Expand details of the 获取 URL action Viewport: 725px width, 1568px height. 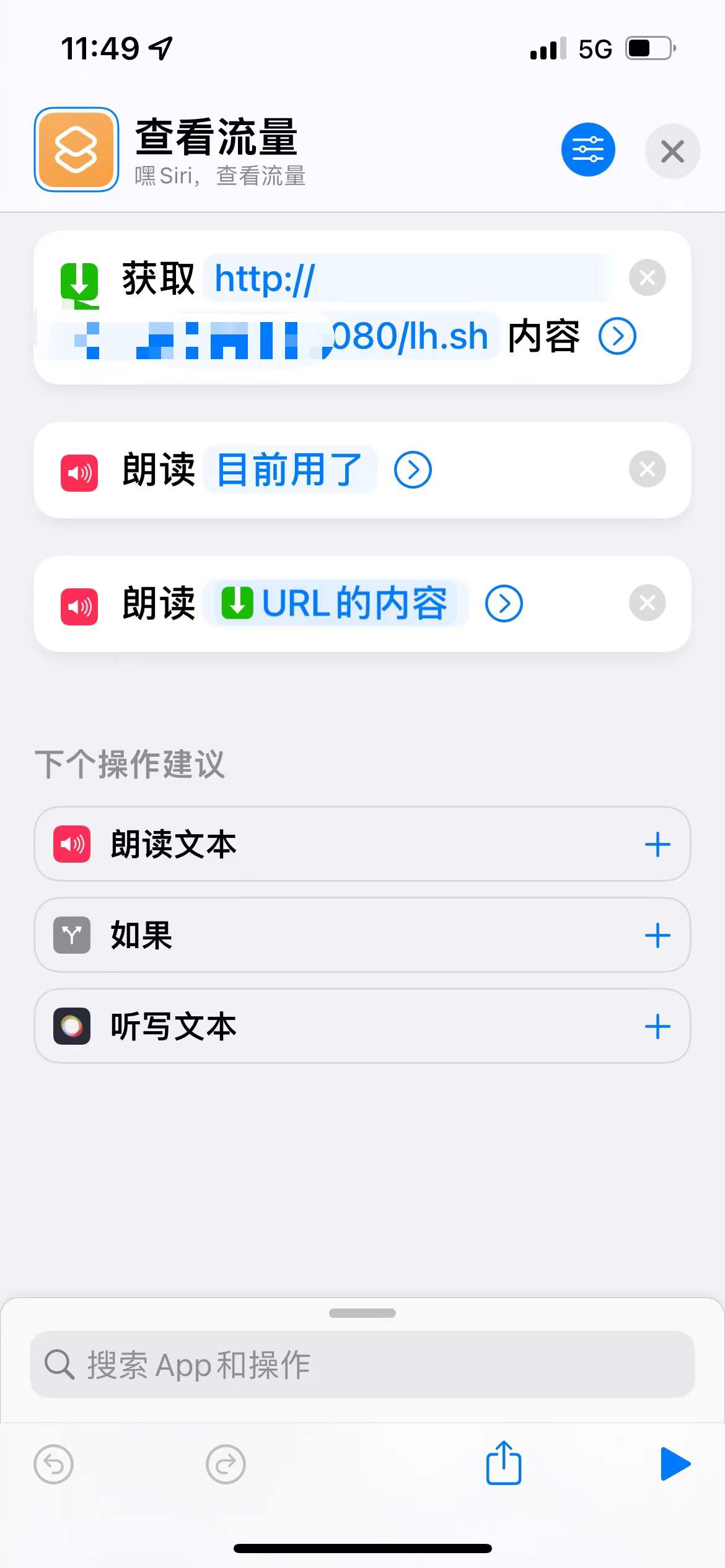coord(617,336)
